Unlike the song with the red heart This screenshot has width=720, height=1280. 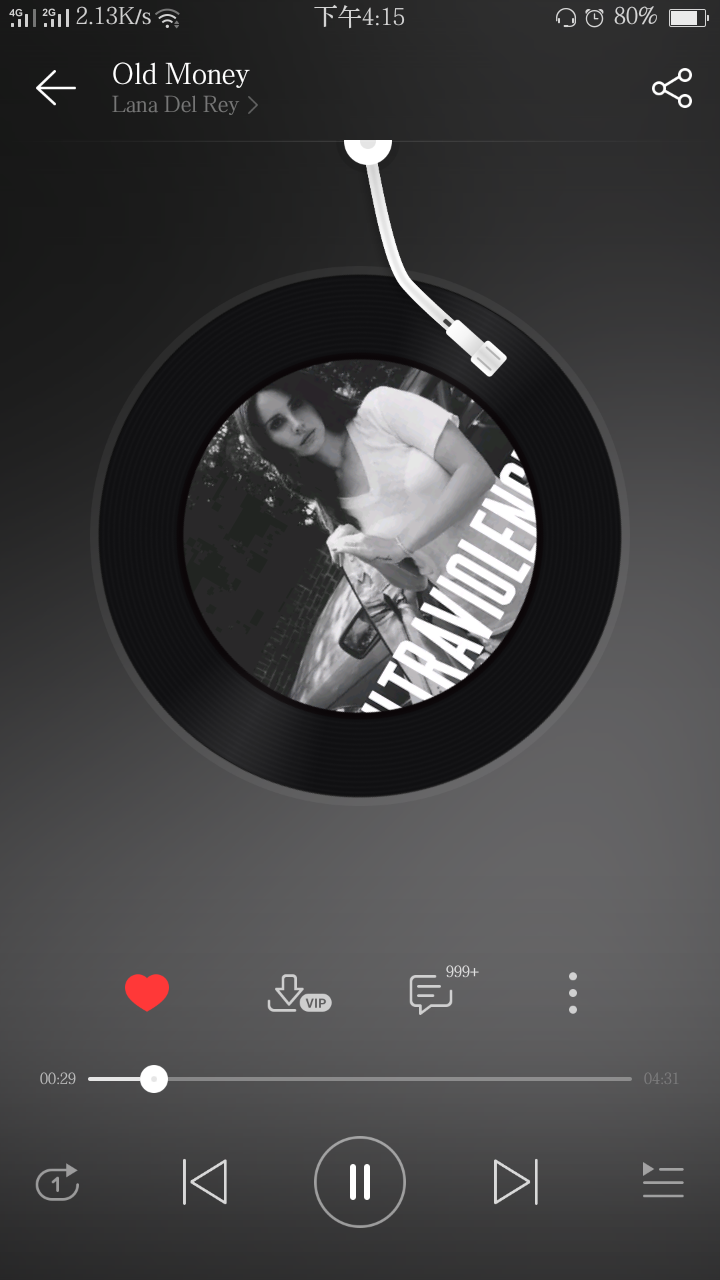tap(147, 993)
